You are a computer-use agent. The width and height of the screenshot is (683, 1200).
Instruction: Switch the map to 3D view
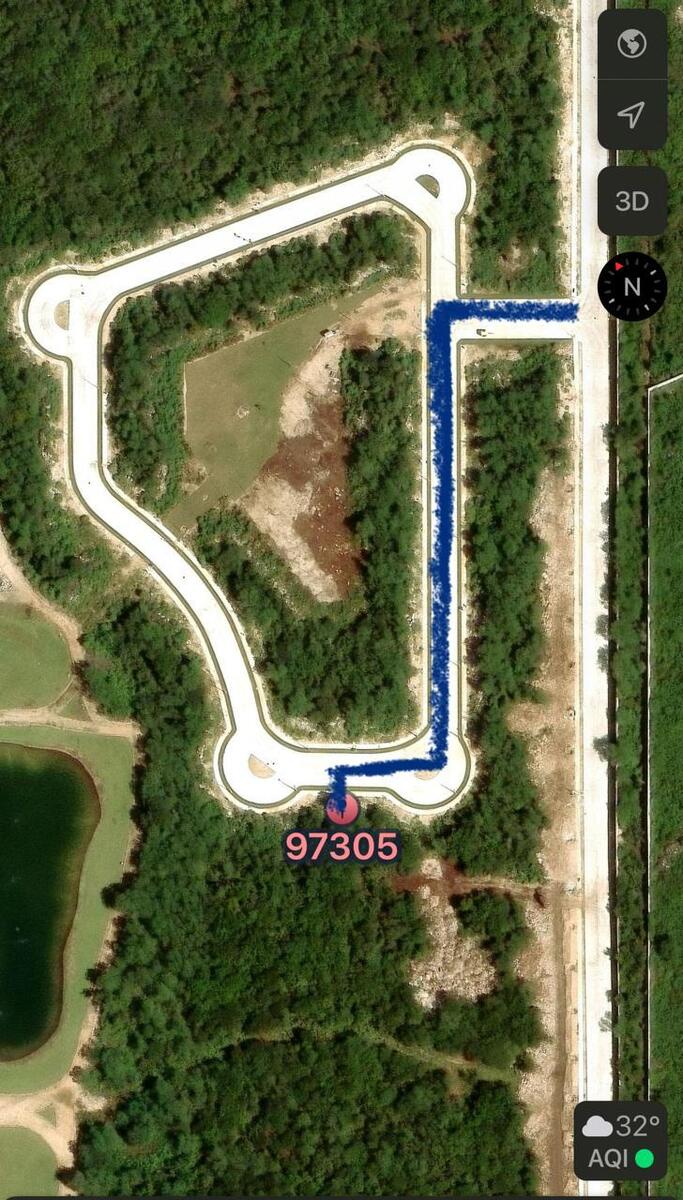click(x=632, y=201)
